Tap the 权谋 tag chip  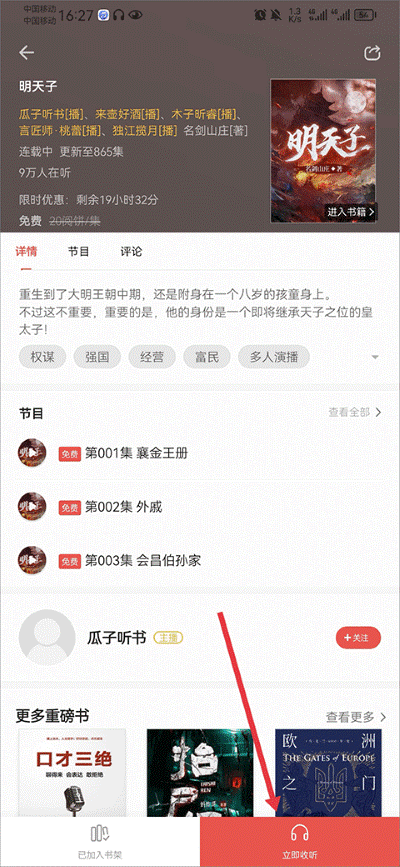[42, 357]
